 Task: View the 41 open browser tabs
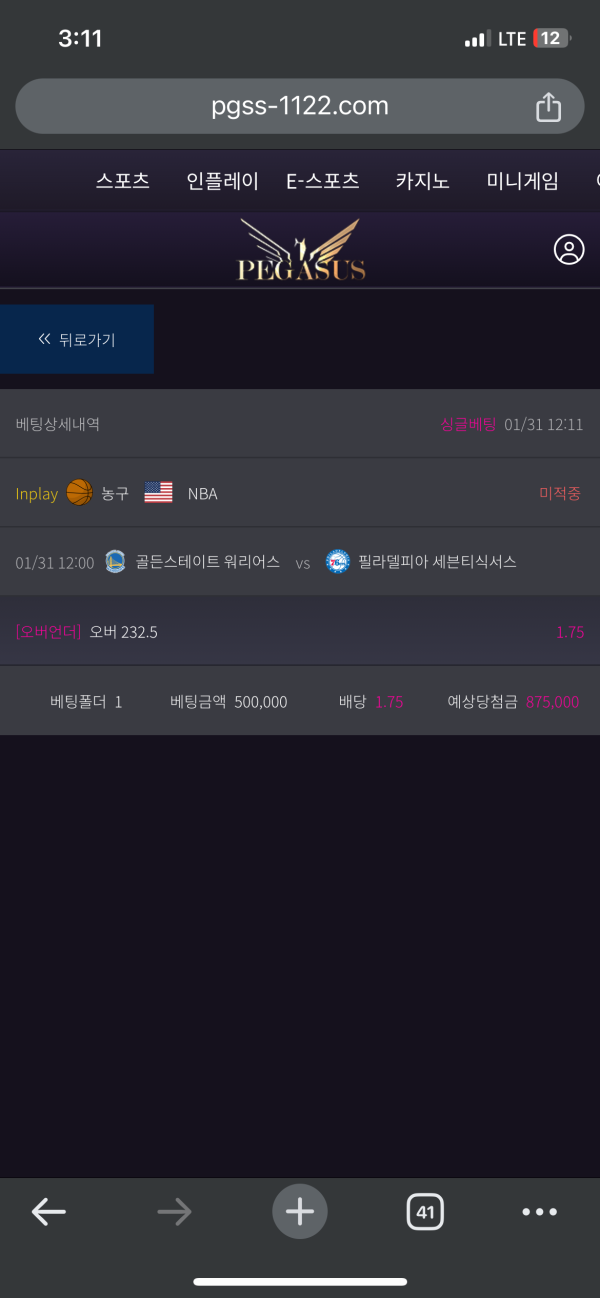[x=425, y=1212]
